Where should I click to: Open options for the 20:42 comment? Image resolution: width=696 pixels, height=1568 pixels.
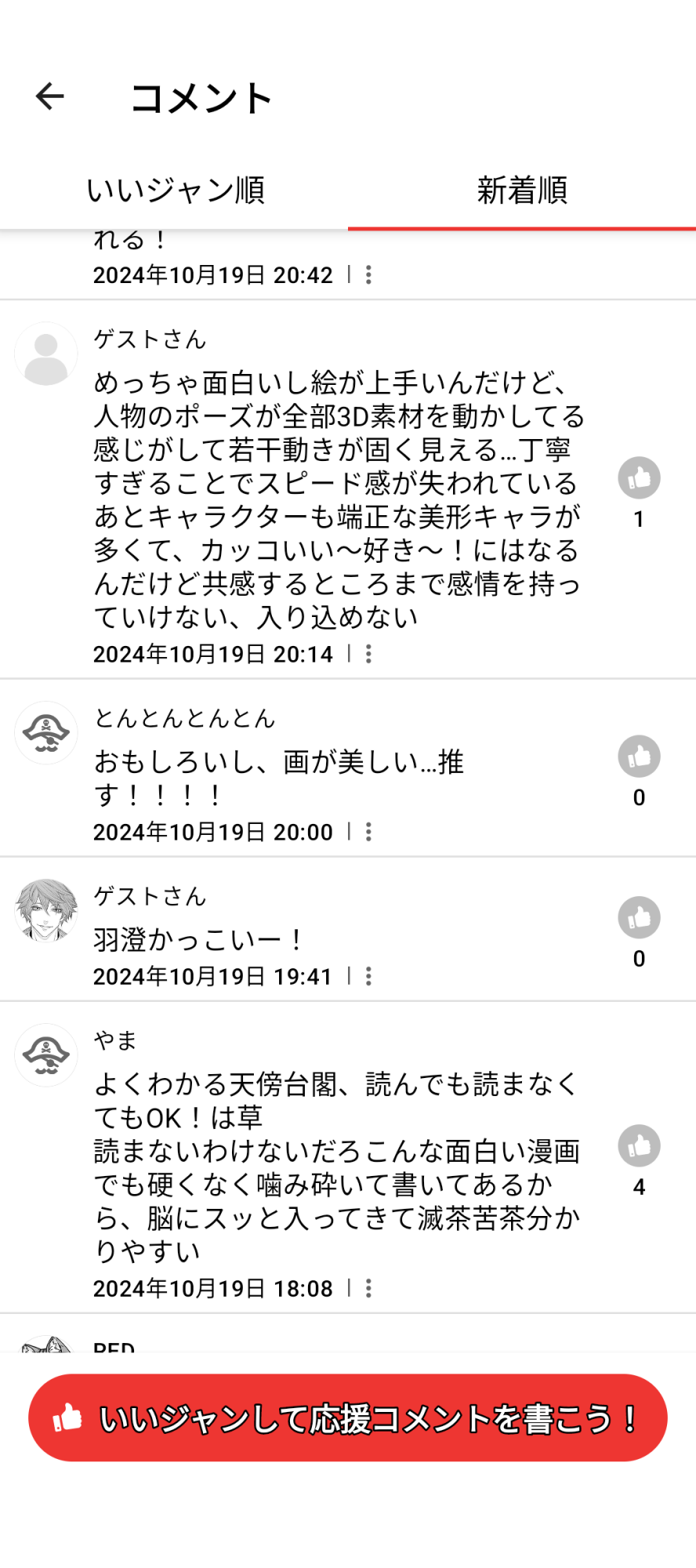pyautogui.click(x=368, y=275)
